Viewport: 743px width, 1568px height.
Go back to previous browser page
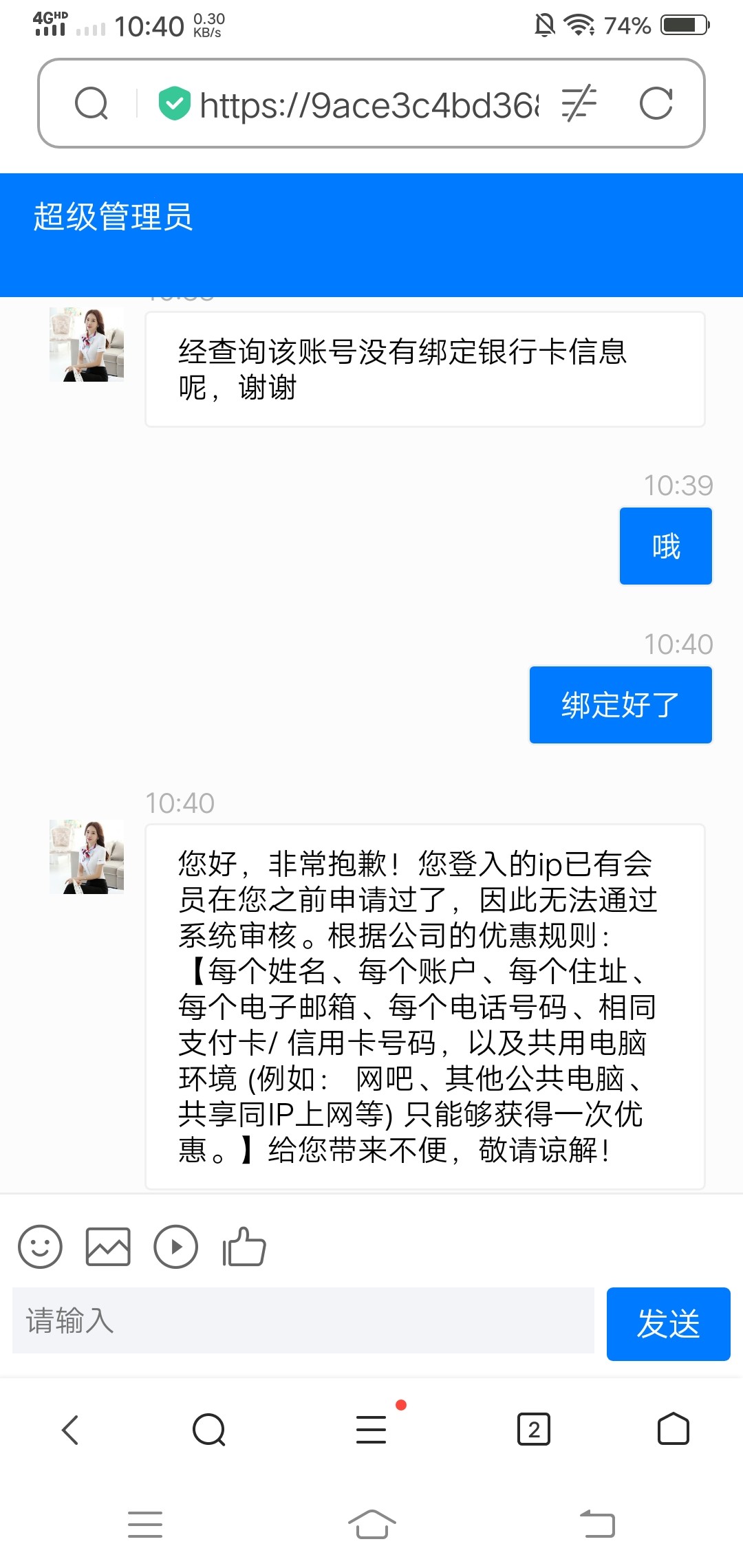[71, 1430]
